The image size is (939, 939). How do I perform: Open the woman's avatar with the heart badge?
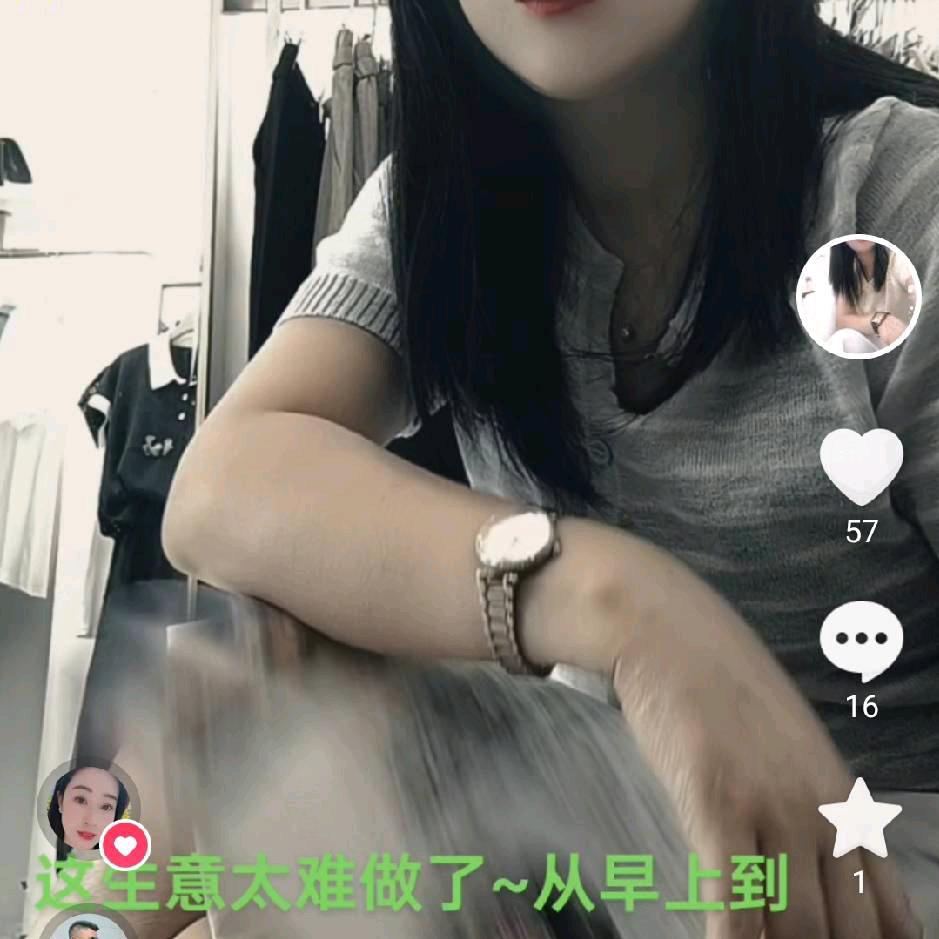point(86,806)
